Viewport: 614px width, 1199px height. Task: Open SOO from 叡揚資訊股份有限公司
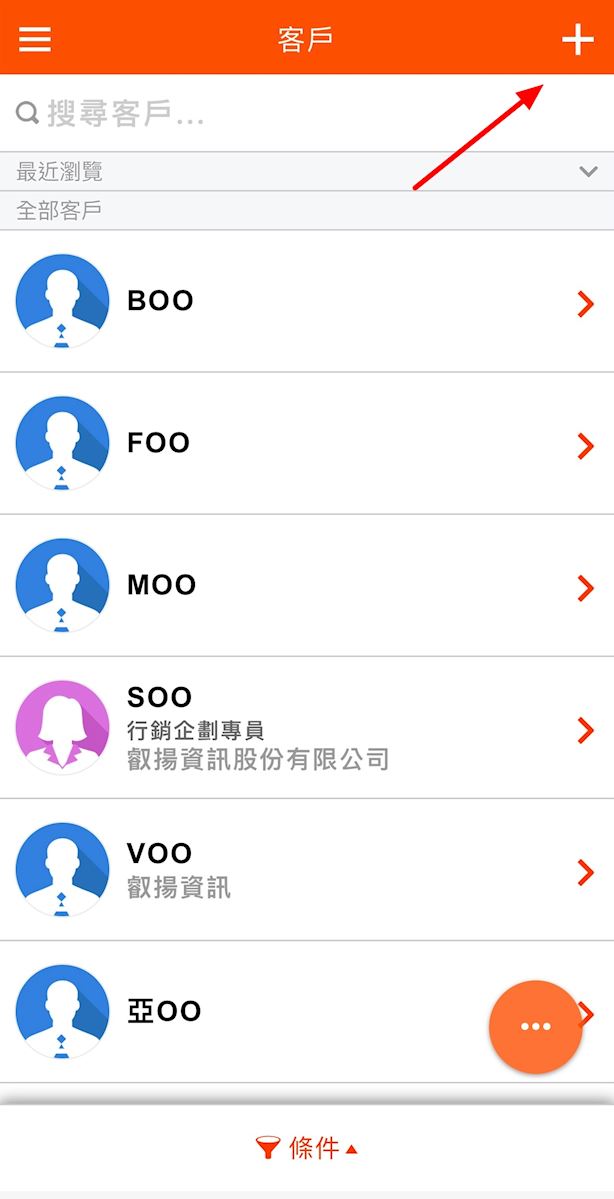[300, 728]
